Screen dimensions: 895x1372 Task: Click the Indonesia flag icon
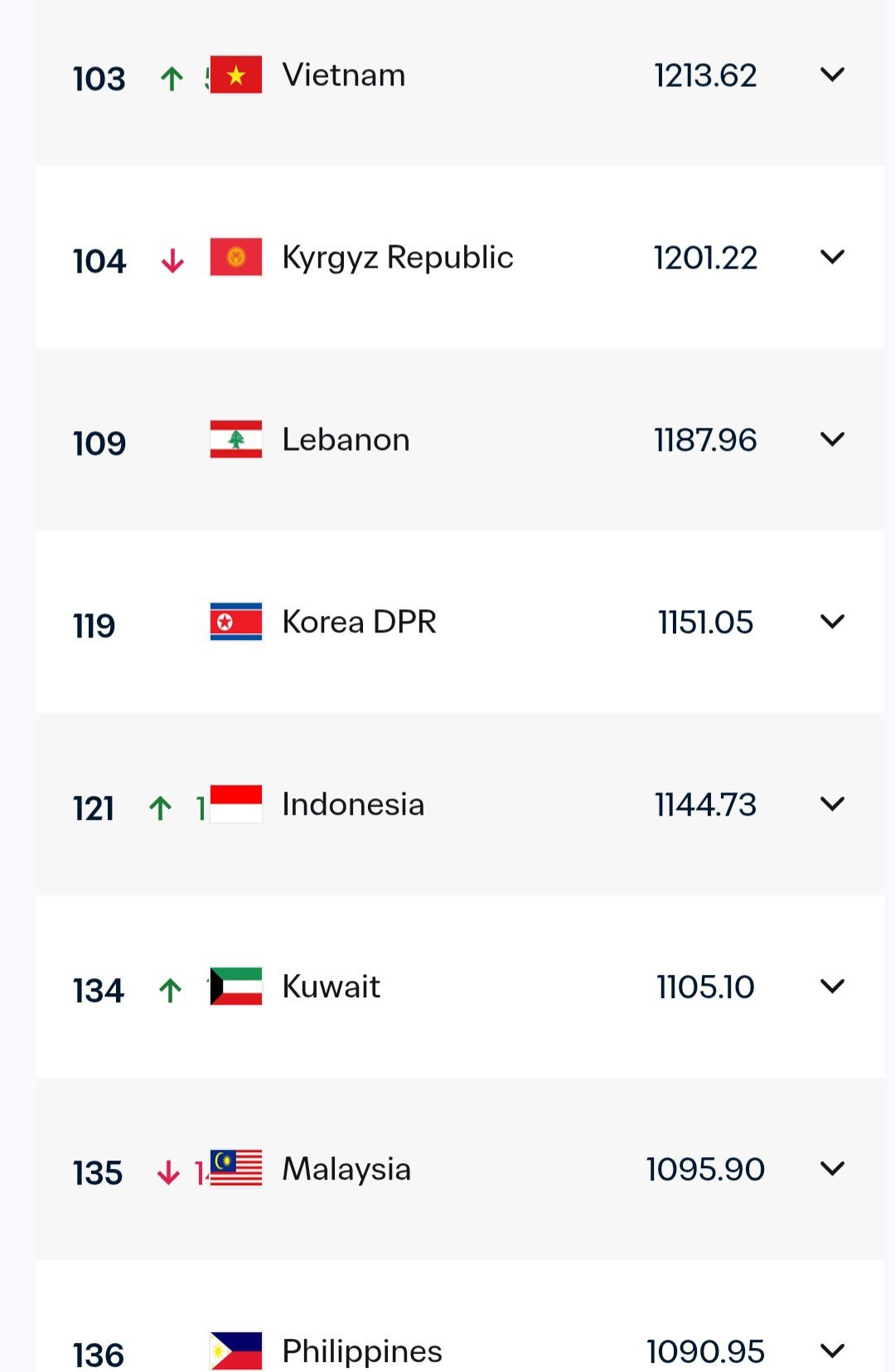point(237,803)
